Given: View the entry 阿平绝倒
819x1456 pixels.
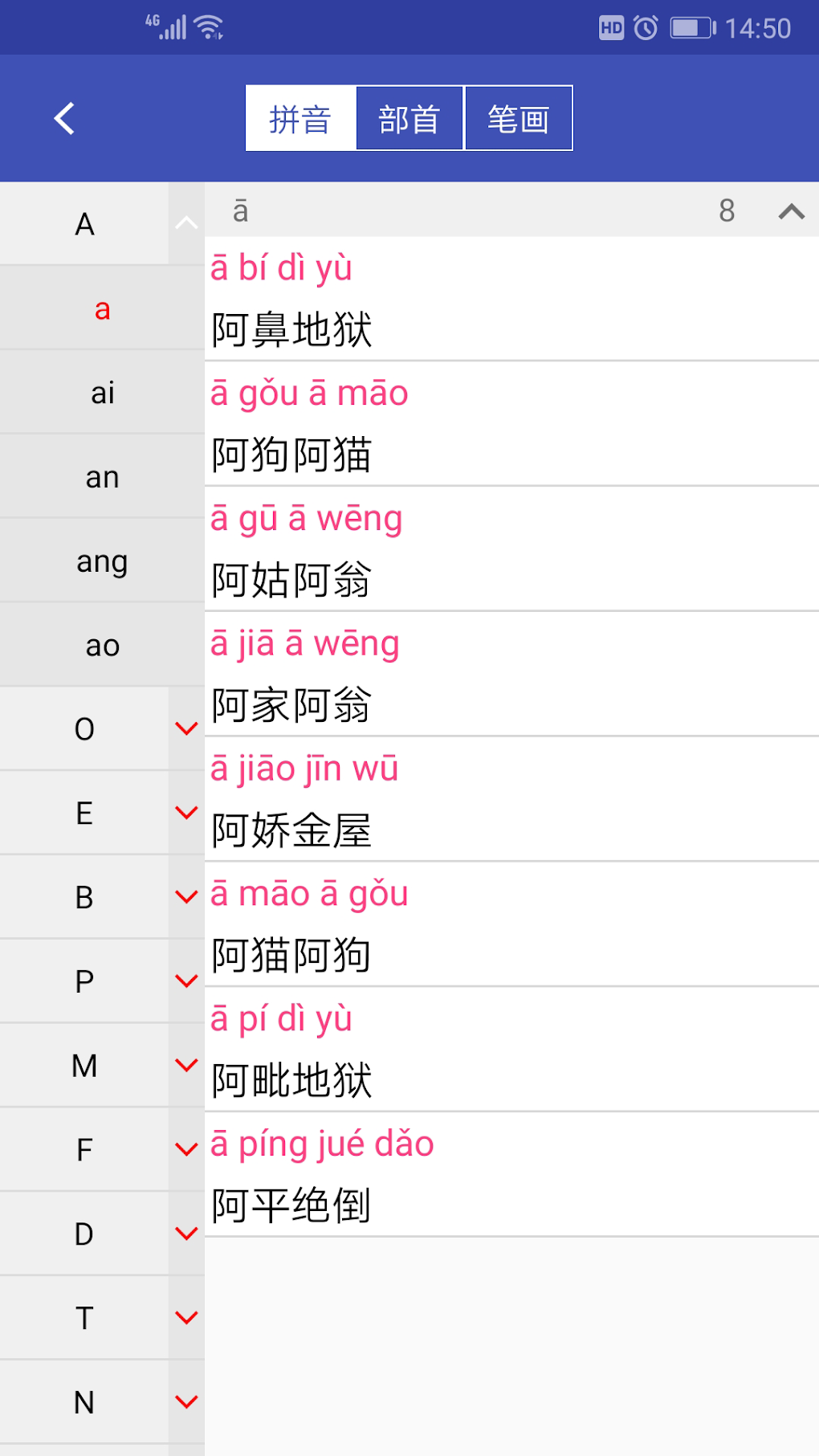Looking at the screenshot, I should tap(511, 1175).
